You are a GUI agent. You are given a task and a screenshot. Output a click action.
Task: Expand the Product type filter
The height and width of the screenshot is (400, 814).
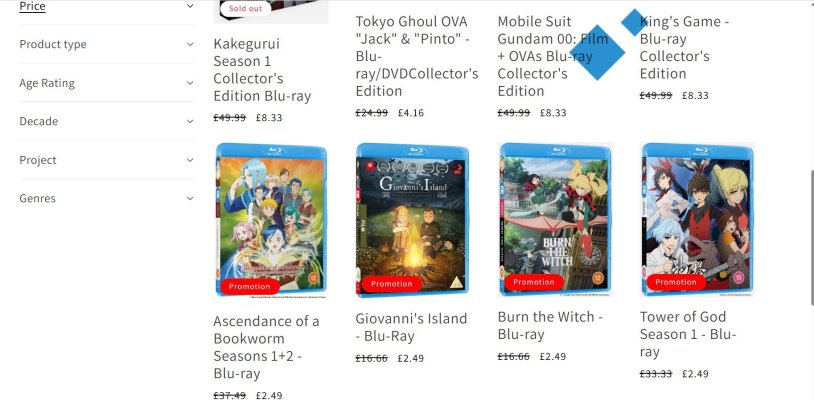click(x=106, y=44)
